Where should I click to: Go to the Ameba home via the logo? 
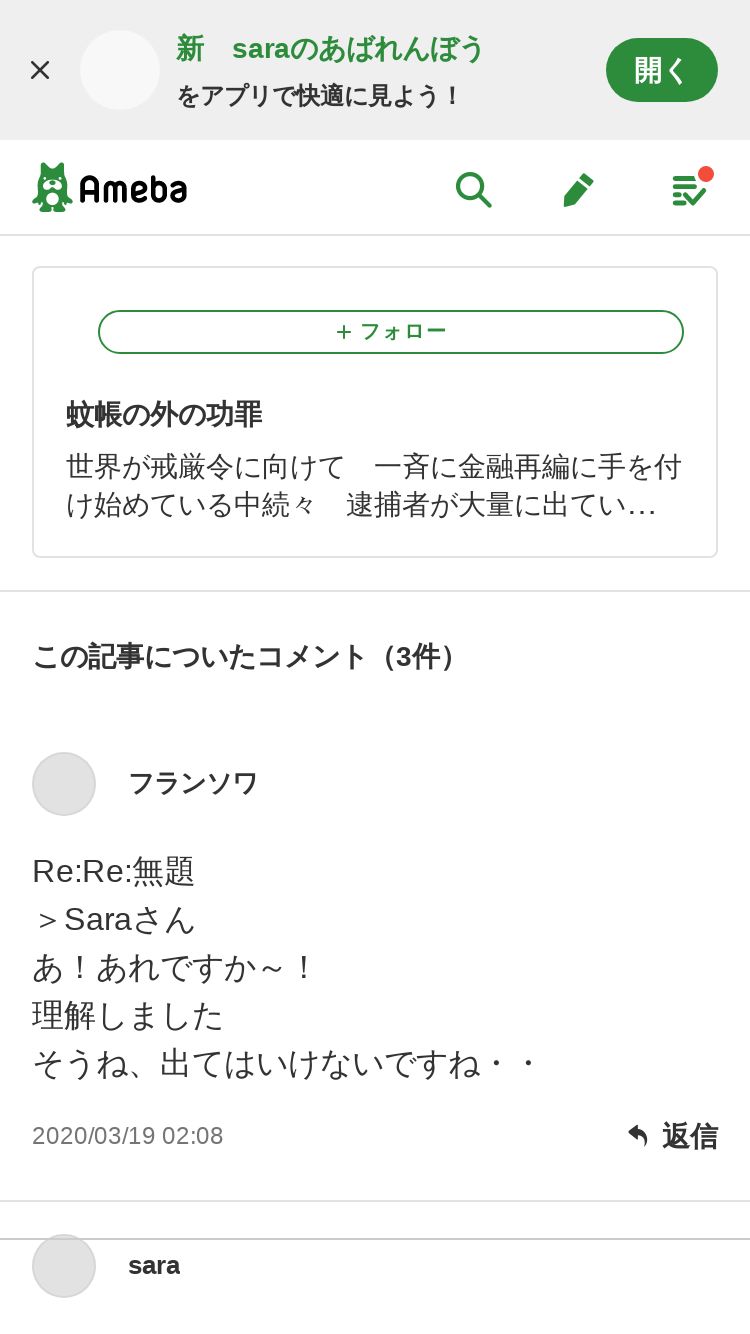(110, 188)
